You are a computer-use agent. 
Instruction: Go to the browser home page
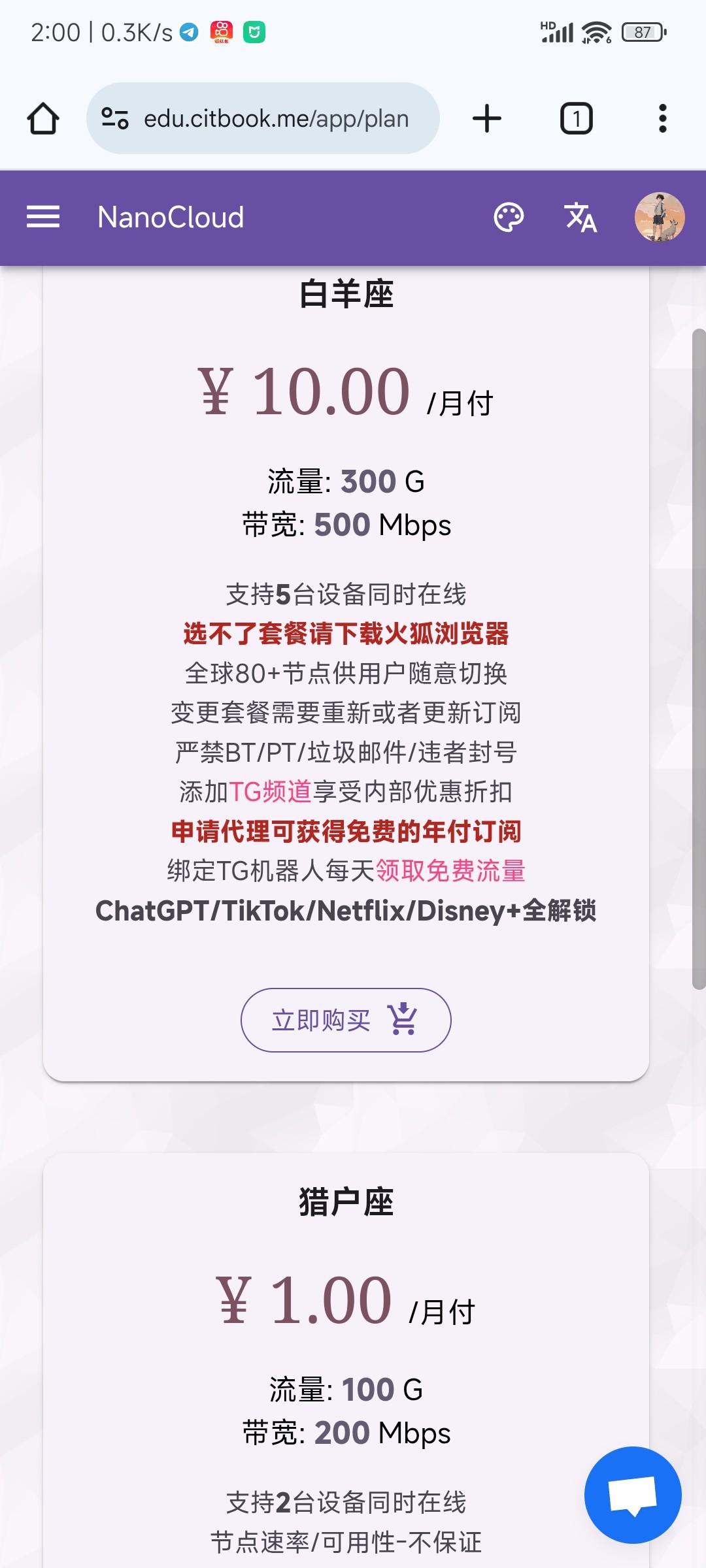pyautogui.click(x=43, y=119)
